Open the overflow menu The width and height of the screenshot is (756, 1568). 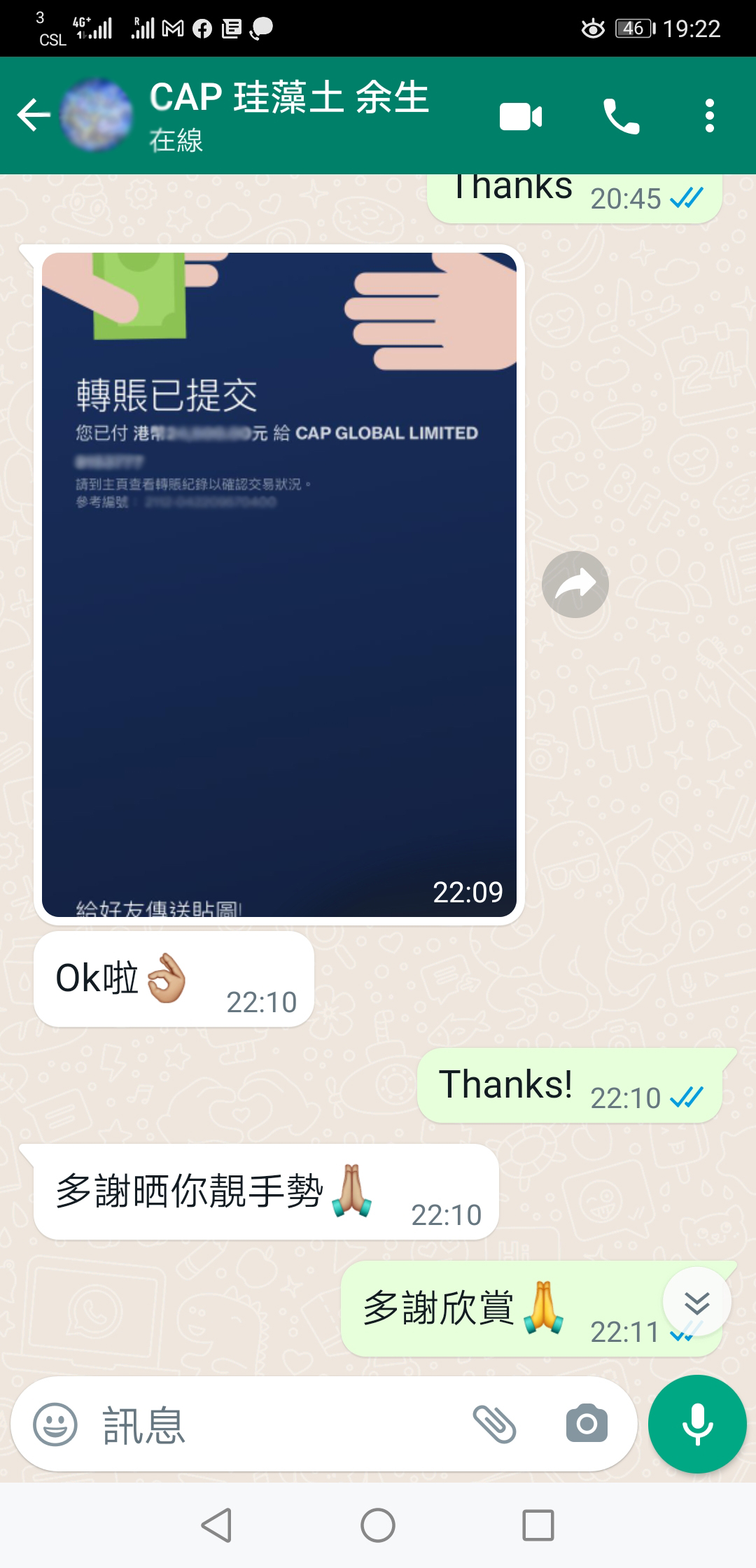[x=710, y=116]
